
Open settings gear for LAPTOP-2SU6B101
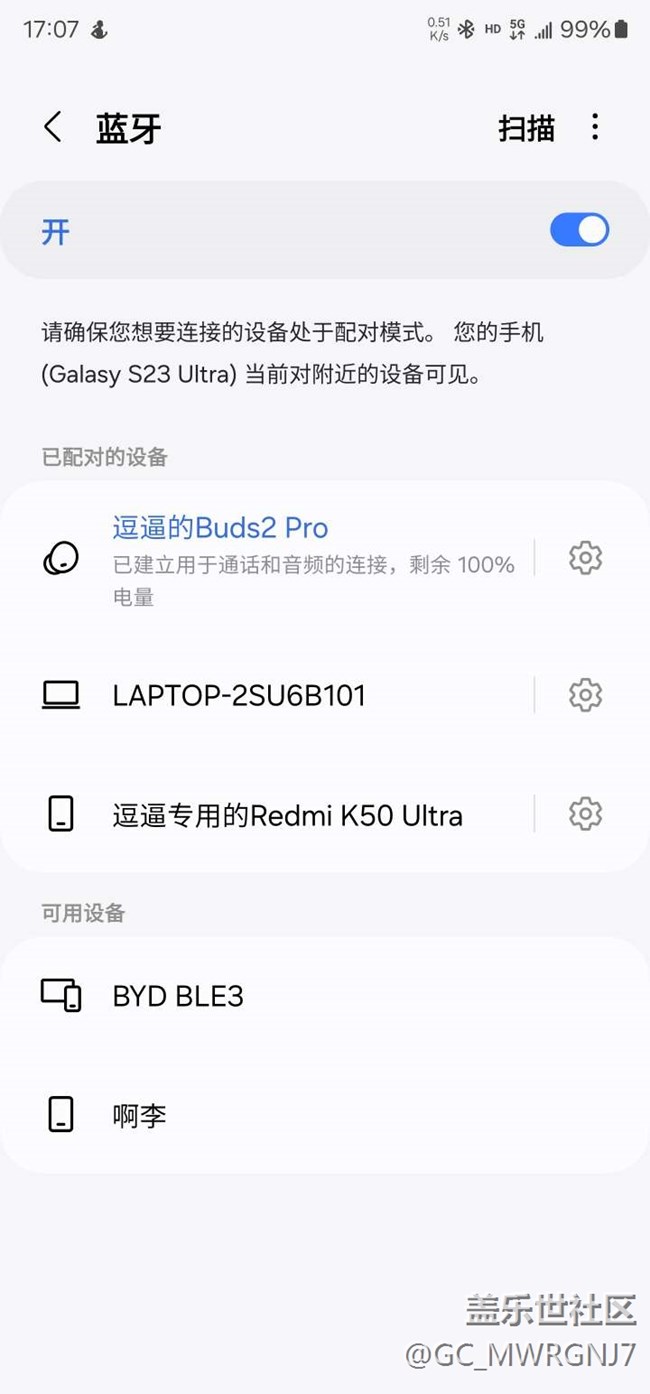[x=585, y=695]
